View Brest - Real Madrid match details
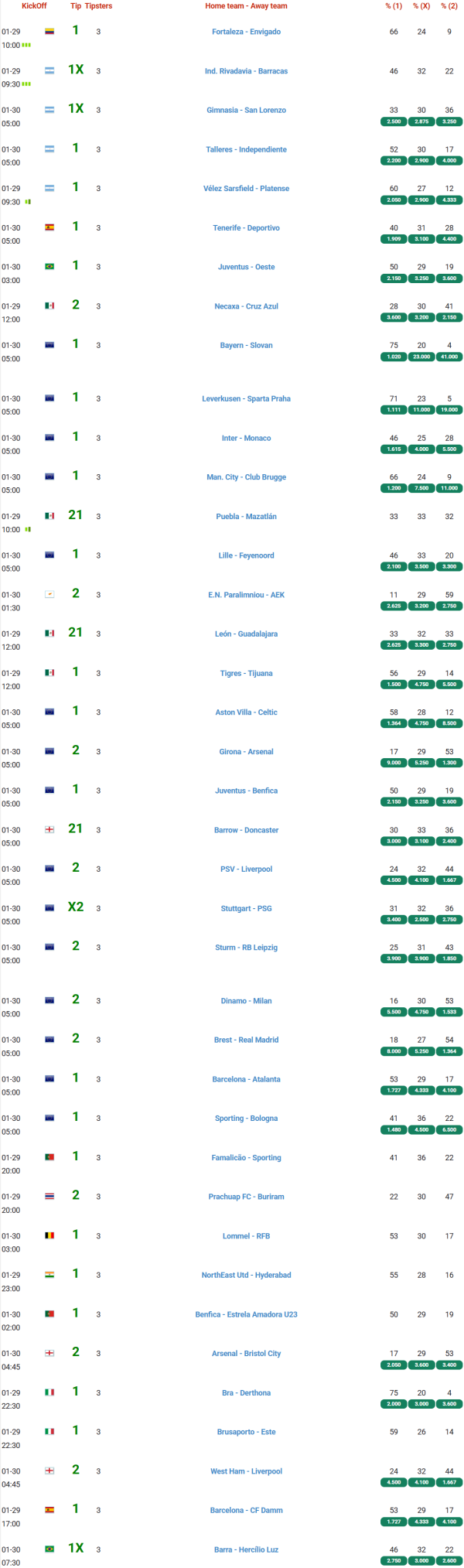The image size is (464, 1568). 246,1040
